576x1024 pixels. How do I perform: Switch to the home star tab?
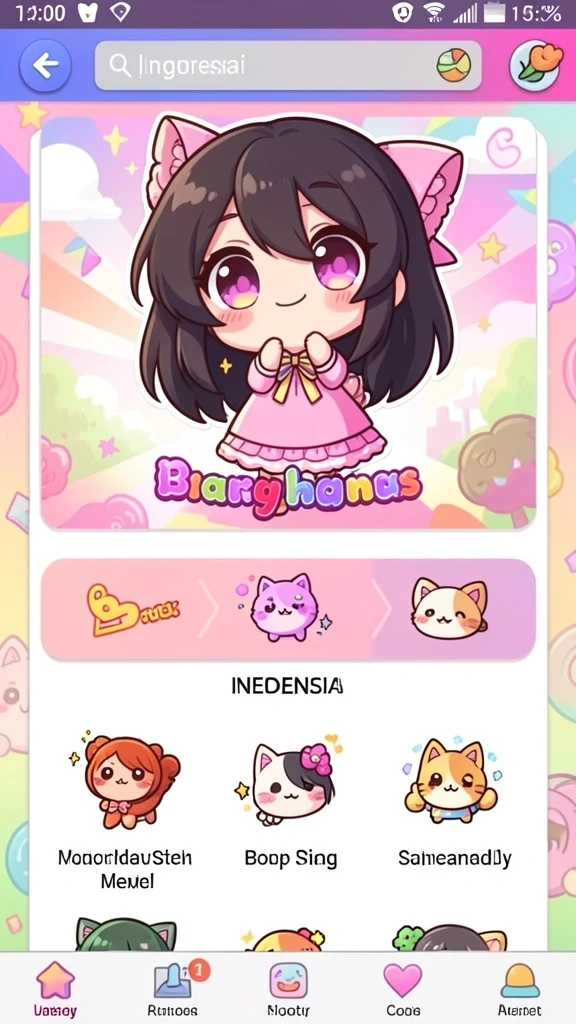pos(56,989)
